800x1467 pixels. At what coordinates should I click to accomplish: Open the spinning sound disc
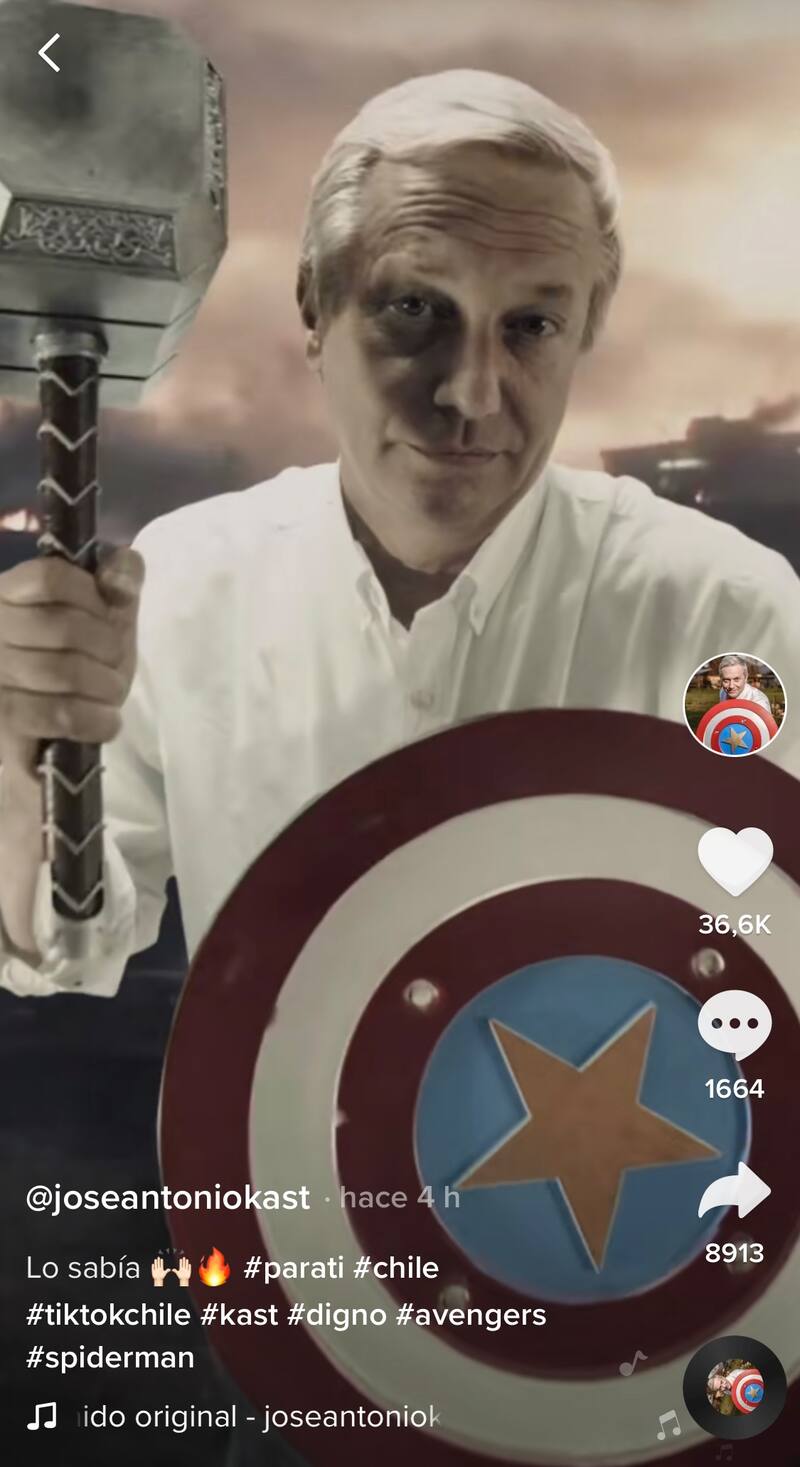735,1387
